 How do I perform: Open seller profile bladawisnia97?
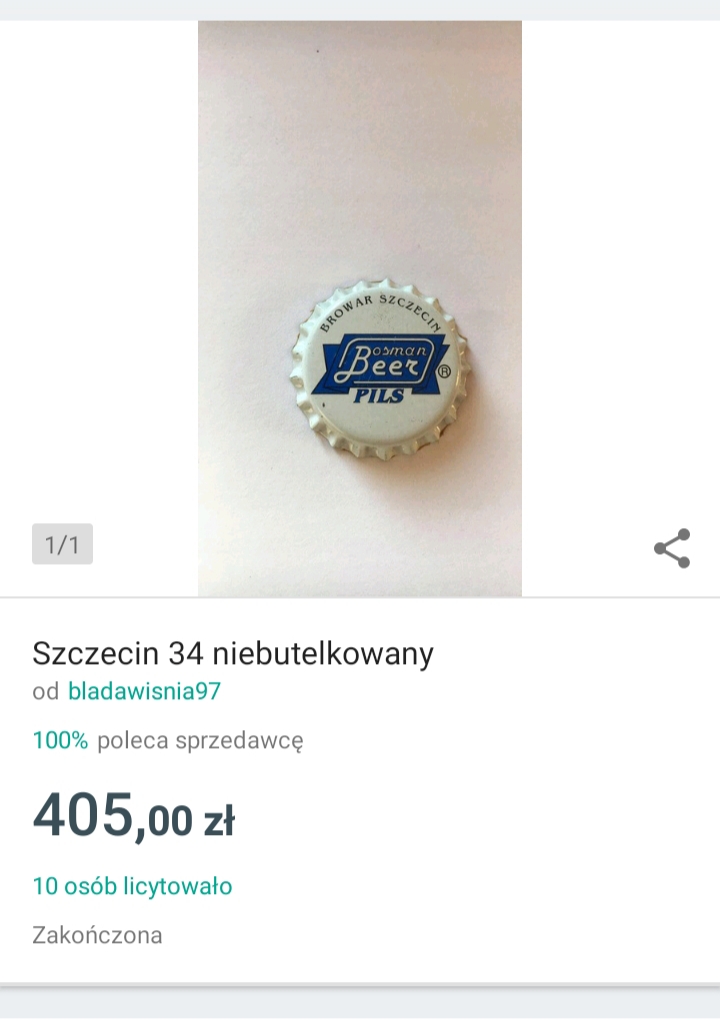(x=144, y=691)
